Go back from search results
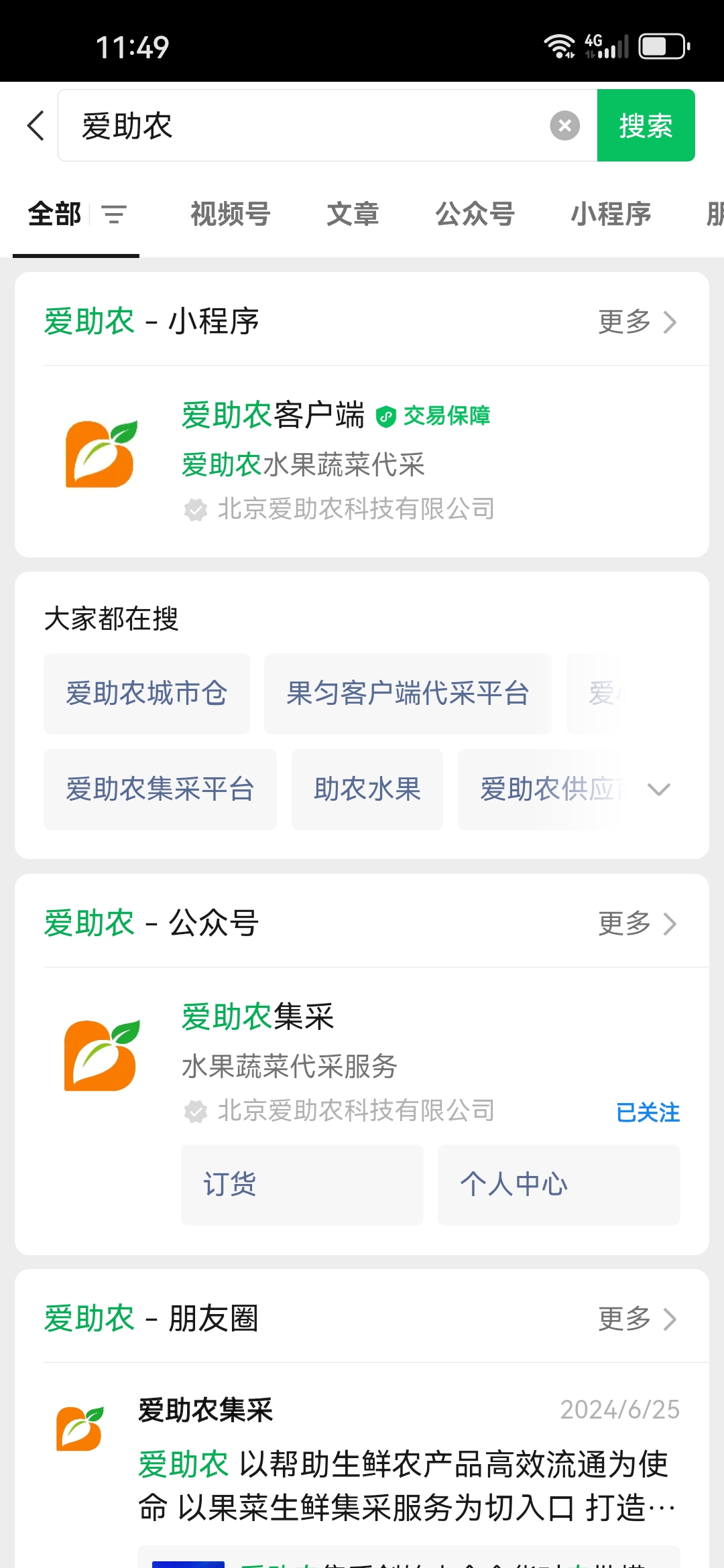724x1568 pixels. point(36,126)
